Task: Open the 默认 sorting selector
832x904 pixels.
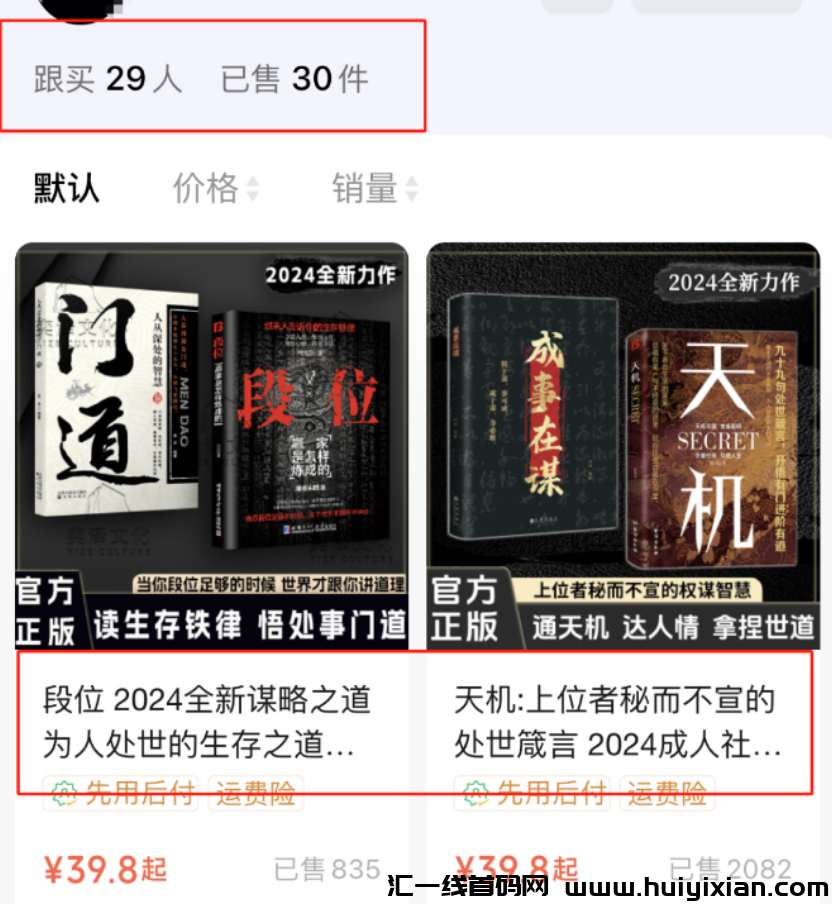Action: (x=64, y=188)
